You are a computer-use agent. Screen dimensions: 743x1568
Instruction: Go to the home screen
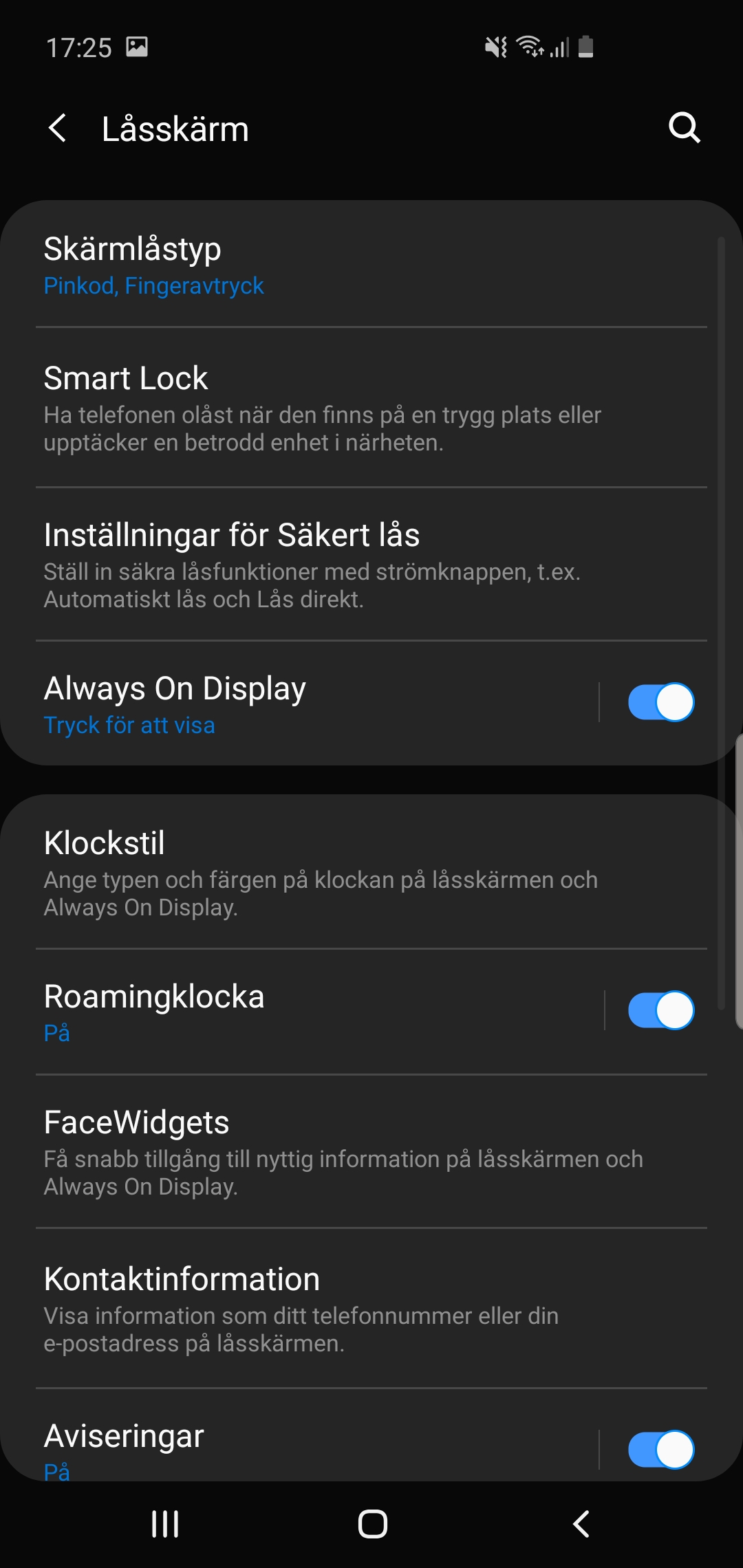[x=372, y=1524]
